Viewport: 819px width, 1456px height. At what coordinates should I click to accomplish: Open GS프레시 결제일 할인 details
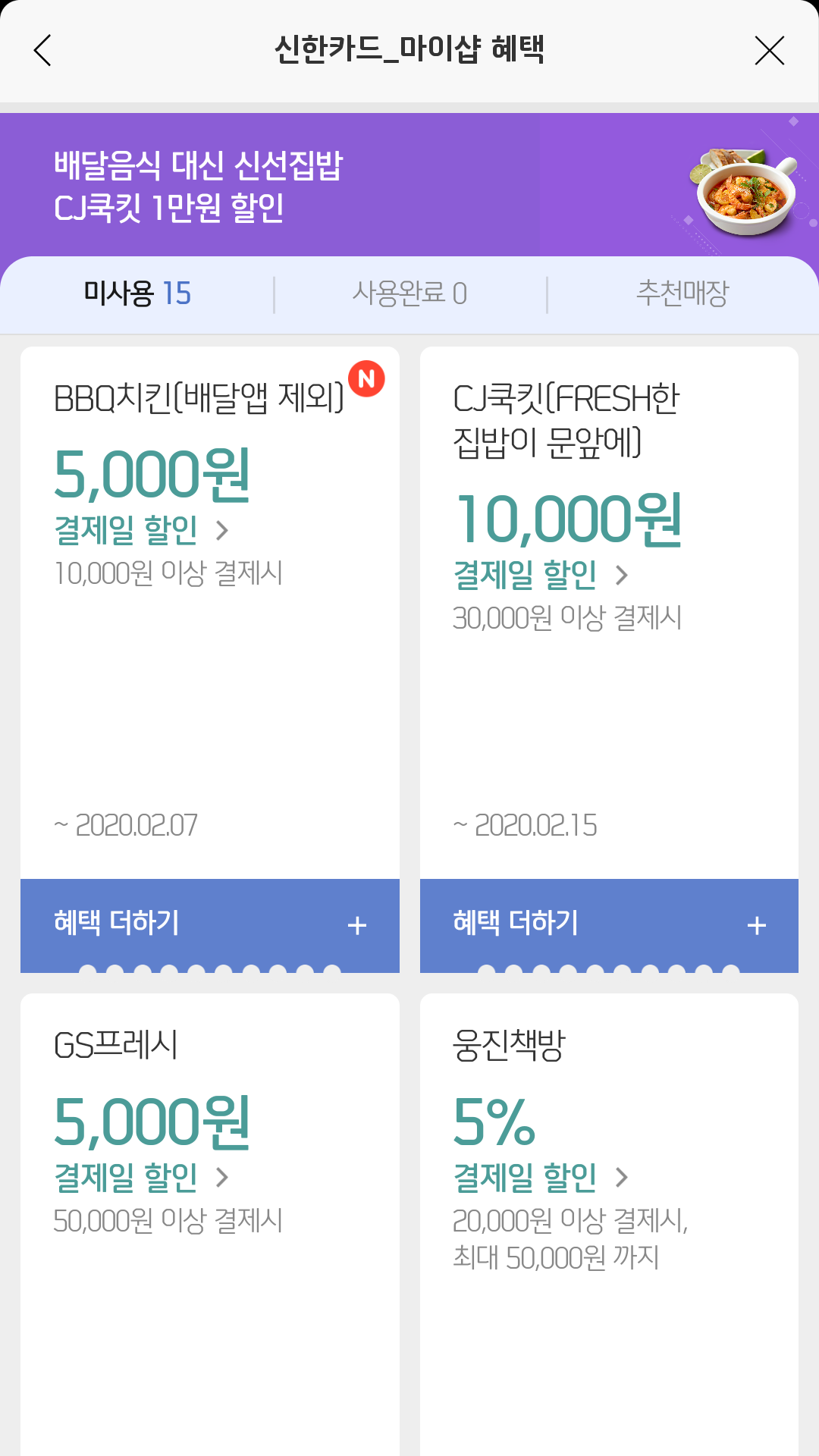point(141,1177)
